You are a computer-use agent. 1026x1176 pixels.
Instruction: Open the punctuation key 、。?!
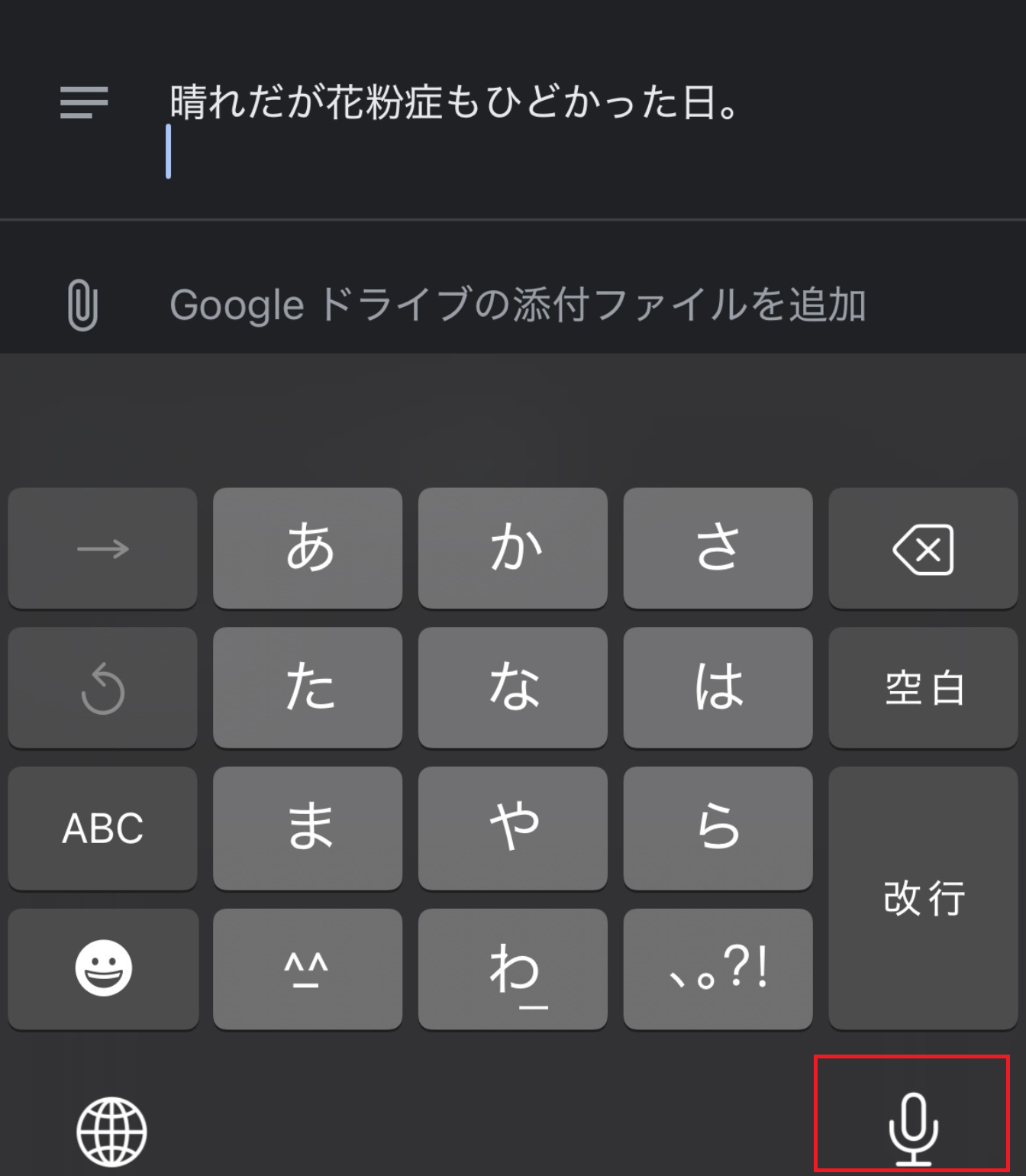(x=718, y=968)
